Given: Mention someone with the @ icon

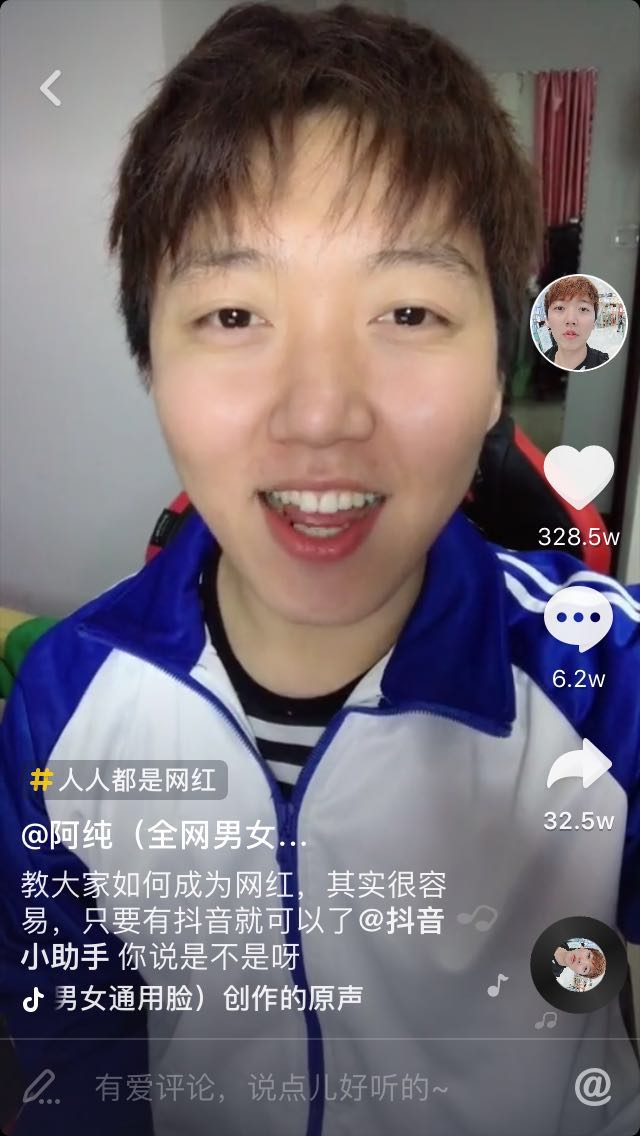Looking at the screenshot, I should click(593, 1086).
